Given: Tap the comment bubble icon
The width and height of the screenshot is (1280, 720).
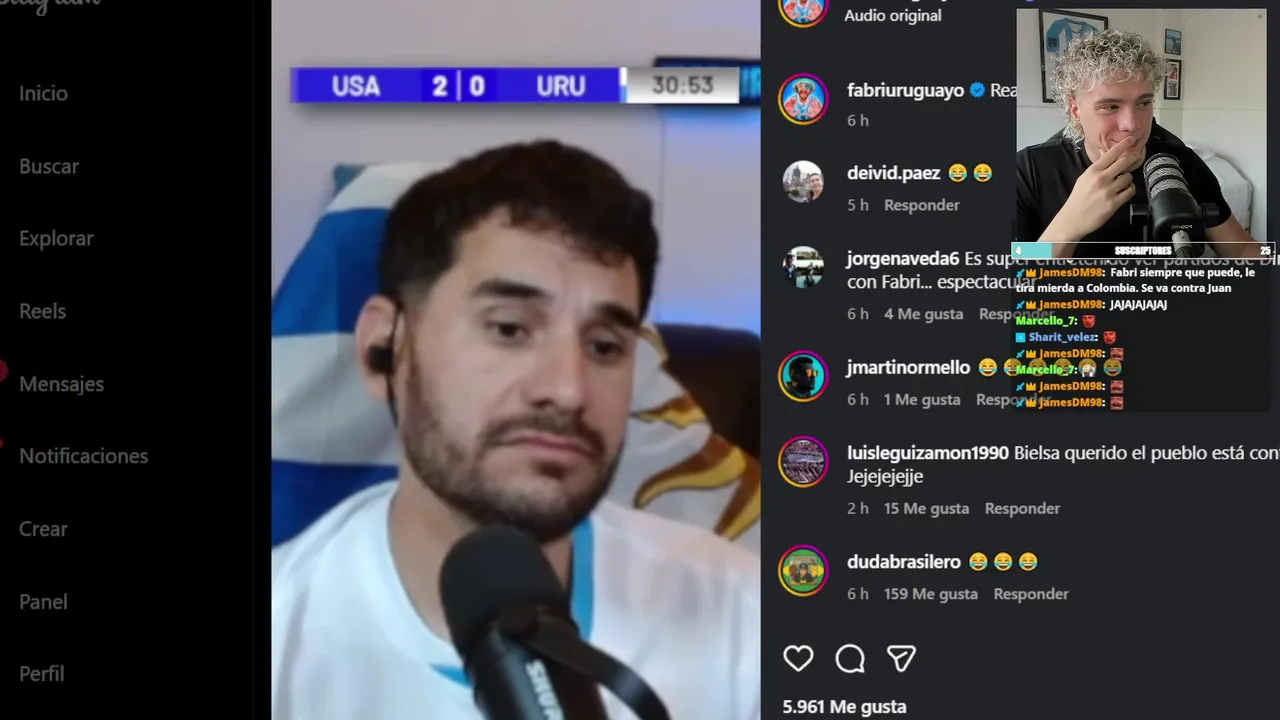Looking at the screenshot, I should [850, 658].
